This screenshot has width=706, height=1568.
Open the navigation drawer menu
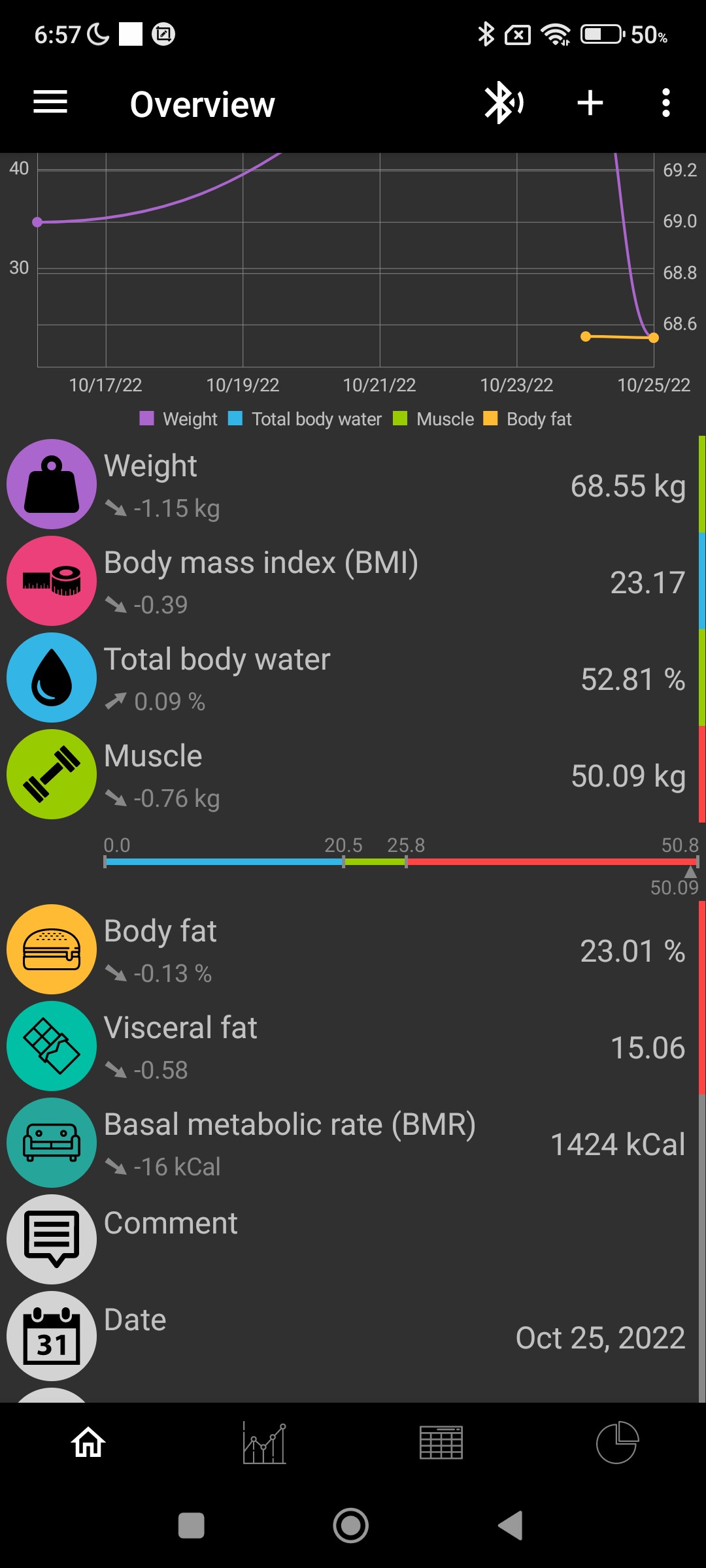tap(50, 103)
